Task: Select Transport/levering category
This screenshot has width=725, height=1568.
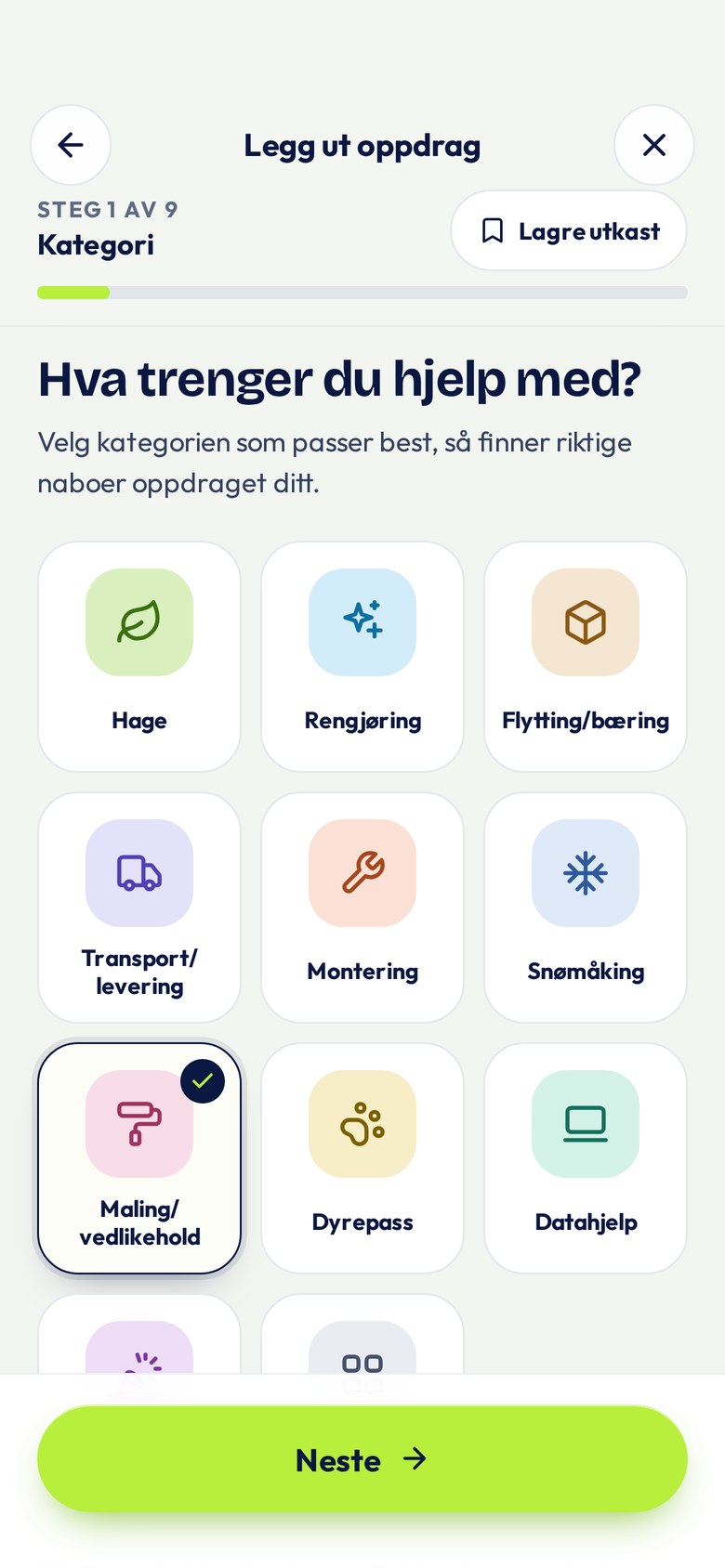Action: click(x=139, y=908)
